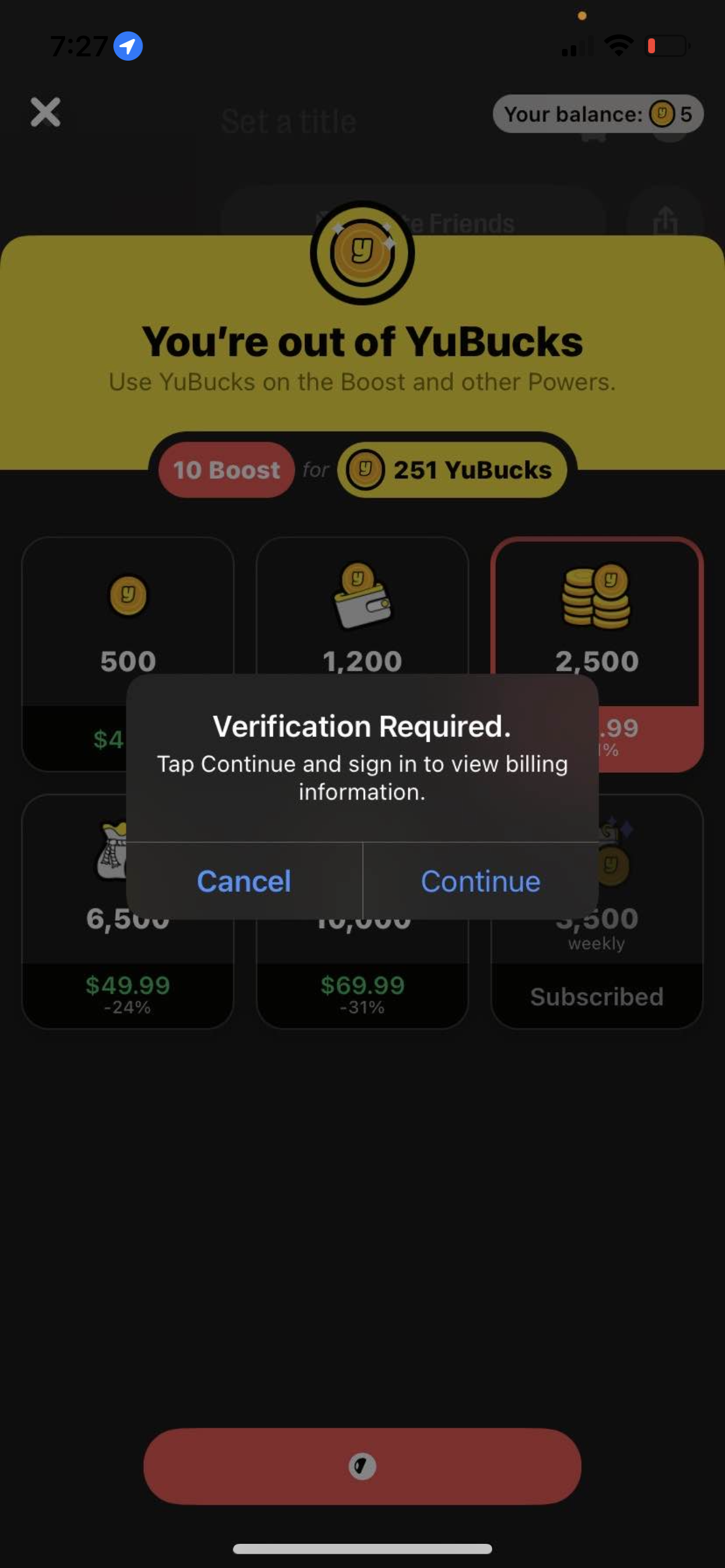Screen dimensions: 725x1568
Task: Tap the red purchase button at bottom
Action: 362,1466
